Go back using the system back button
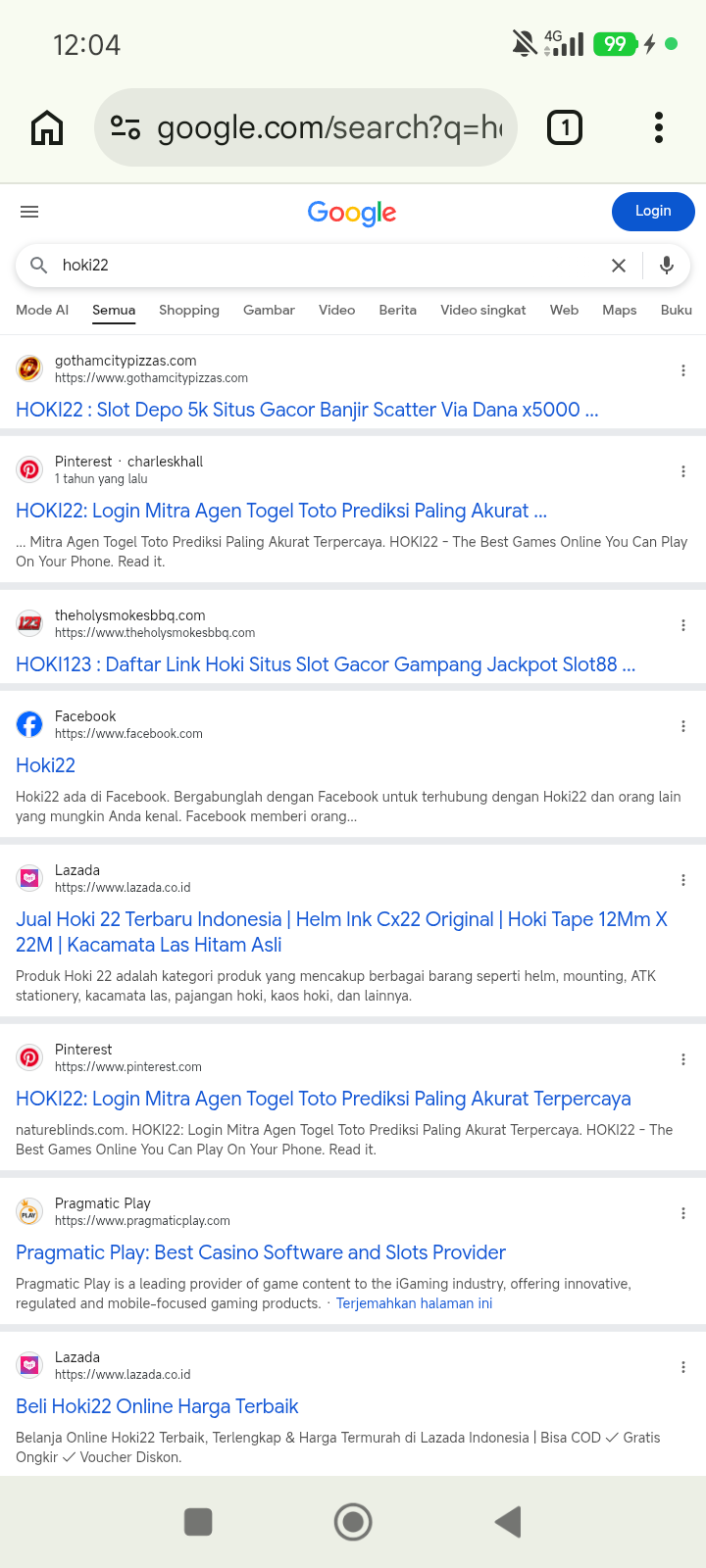This screenshot has height=1568, width=706. pyautogui.click(x=508, y=1522)
